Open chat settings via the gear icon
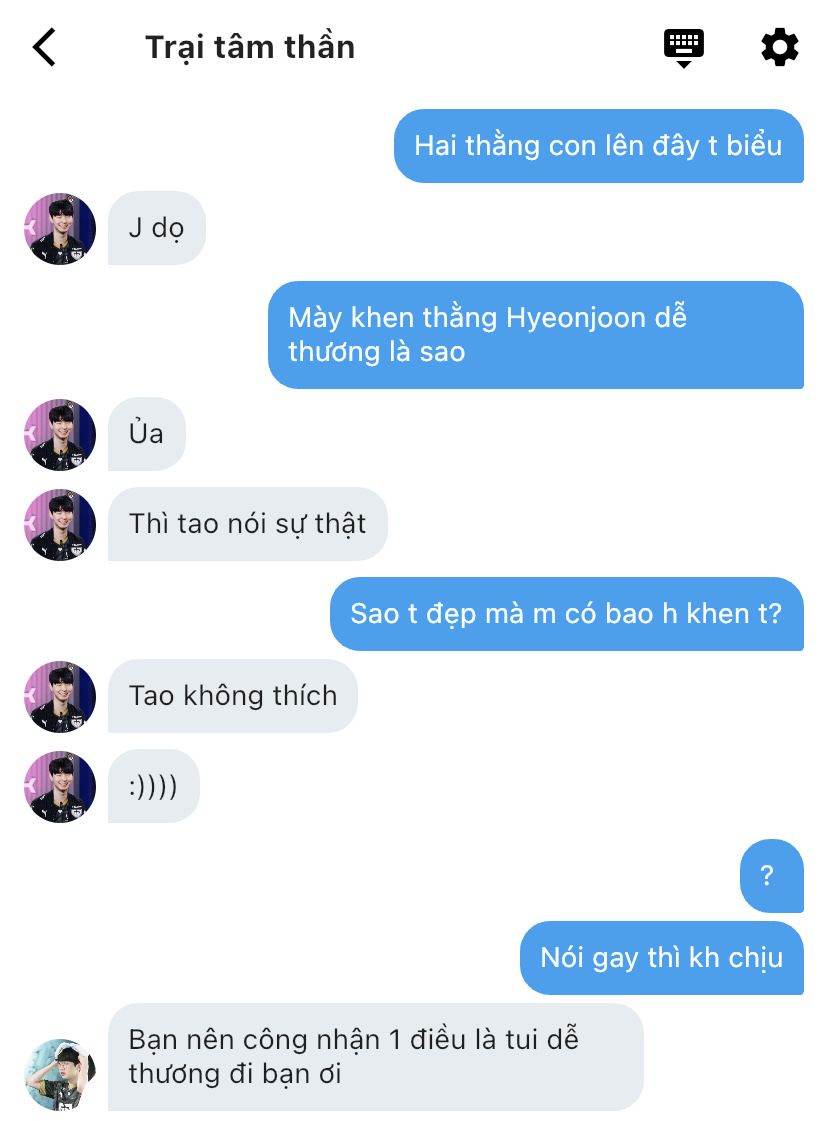 point(779,47)
